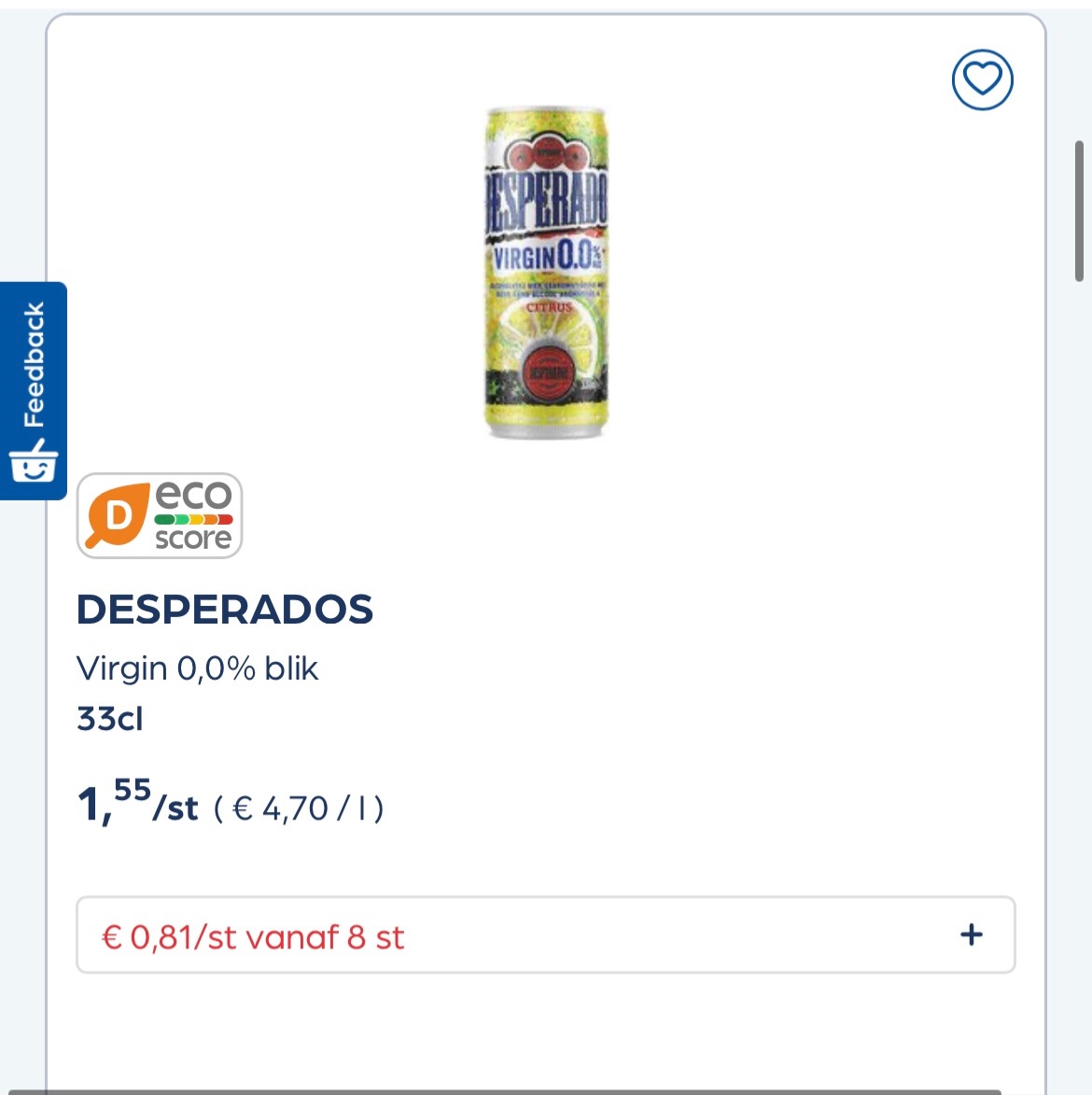Tap the heart outline in the top right corner

[983, 79]
